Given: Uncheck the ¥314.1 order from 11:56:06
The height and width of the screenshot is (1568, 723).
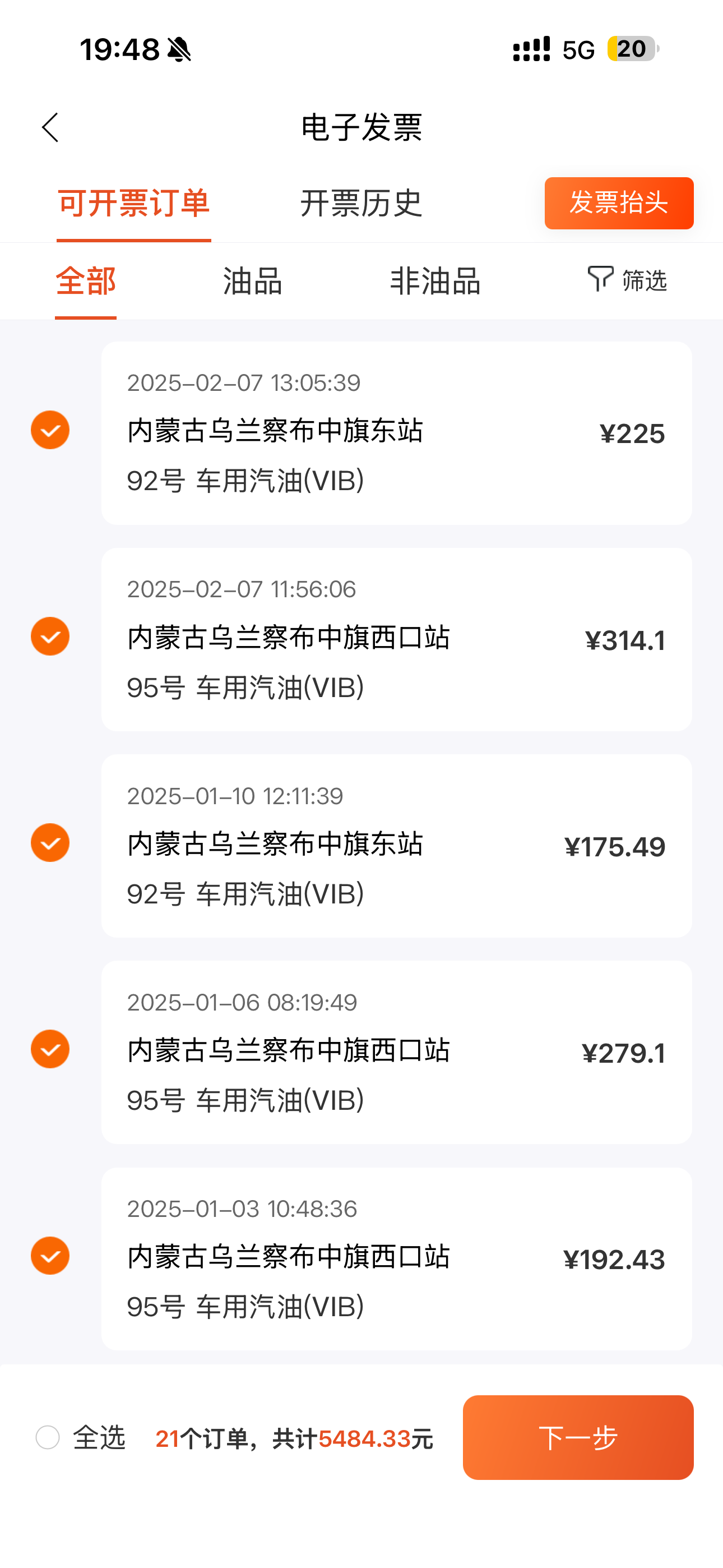Looking at the screenshot, I should 50,637.
